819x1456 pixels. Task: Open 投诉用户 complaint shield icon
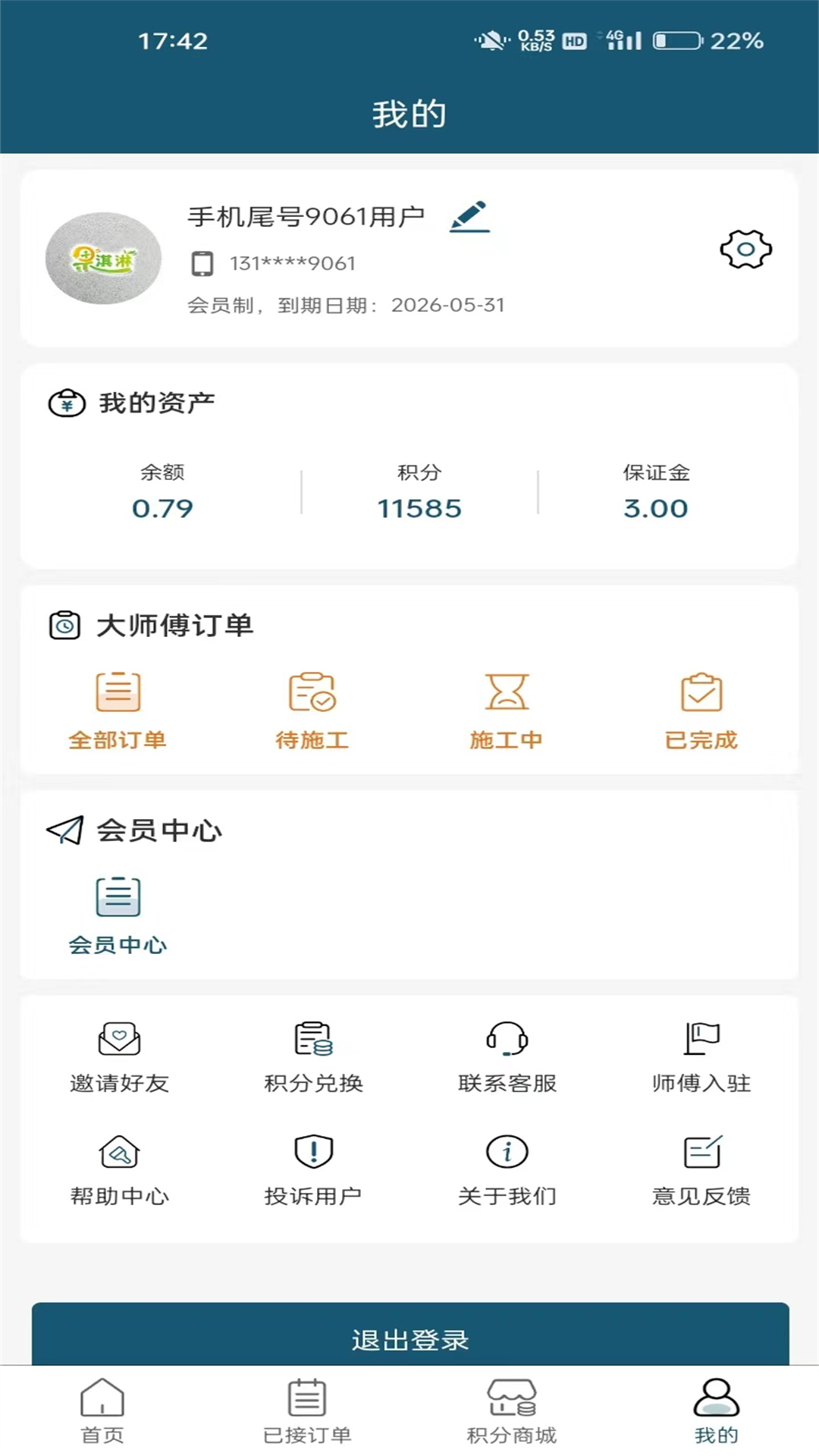tap(312, 1153)
